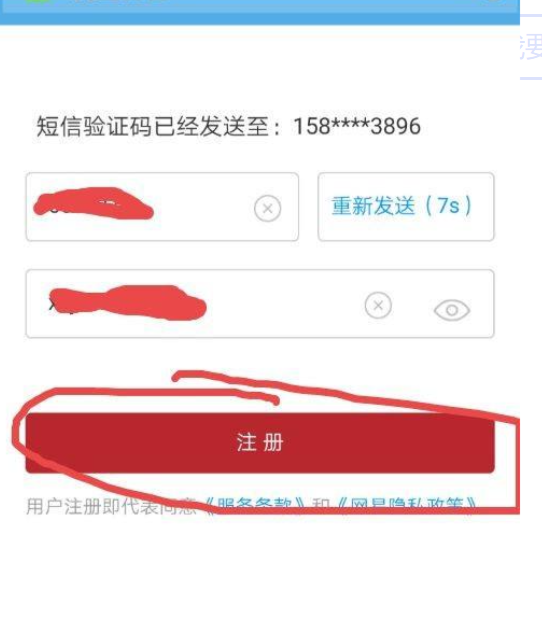Image resolution: width=542 pixels, height=644 pixels.
Task: Tap the 注册 register button
Action: click(260, 443)
